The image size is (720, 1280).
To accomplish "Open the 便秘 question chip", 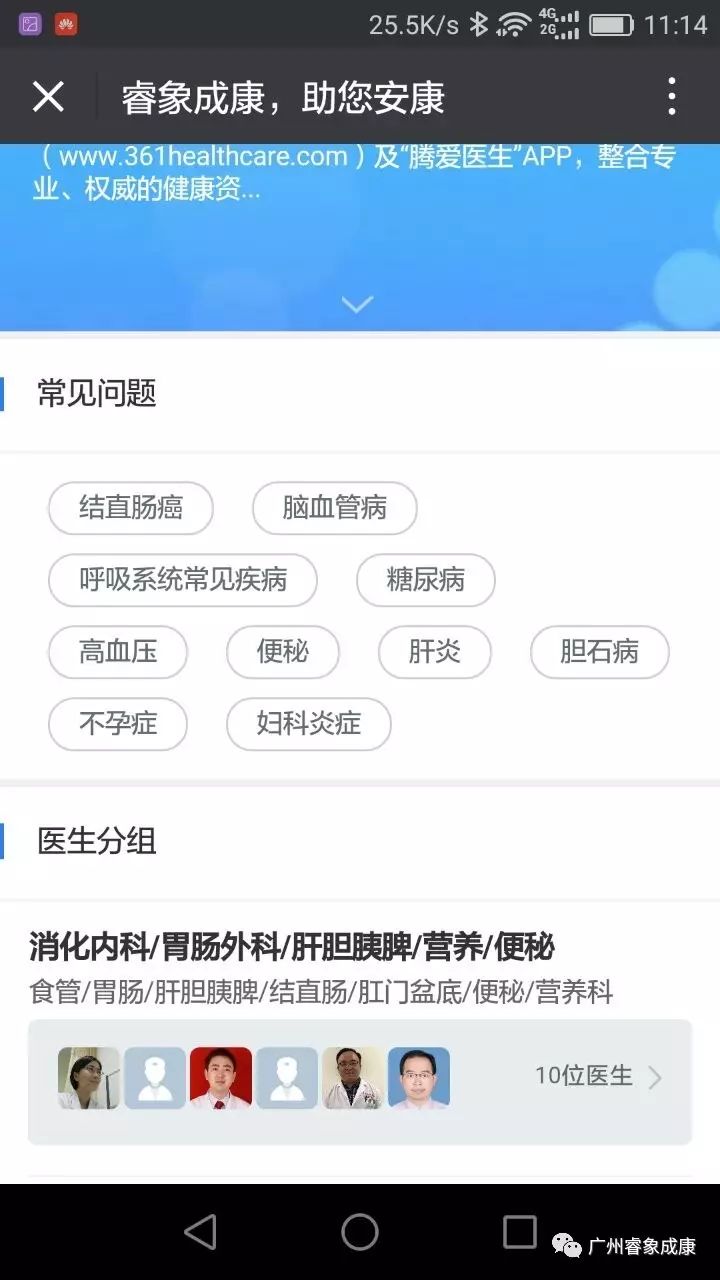I will (x=283, y=652).
